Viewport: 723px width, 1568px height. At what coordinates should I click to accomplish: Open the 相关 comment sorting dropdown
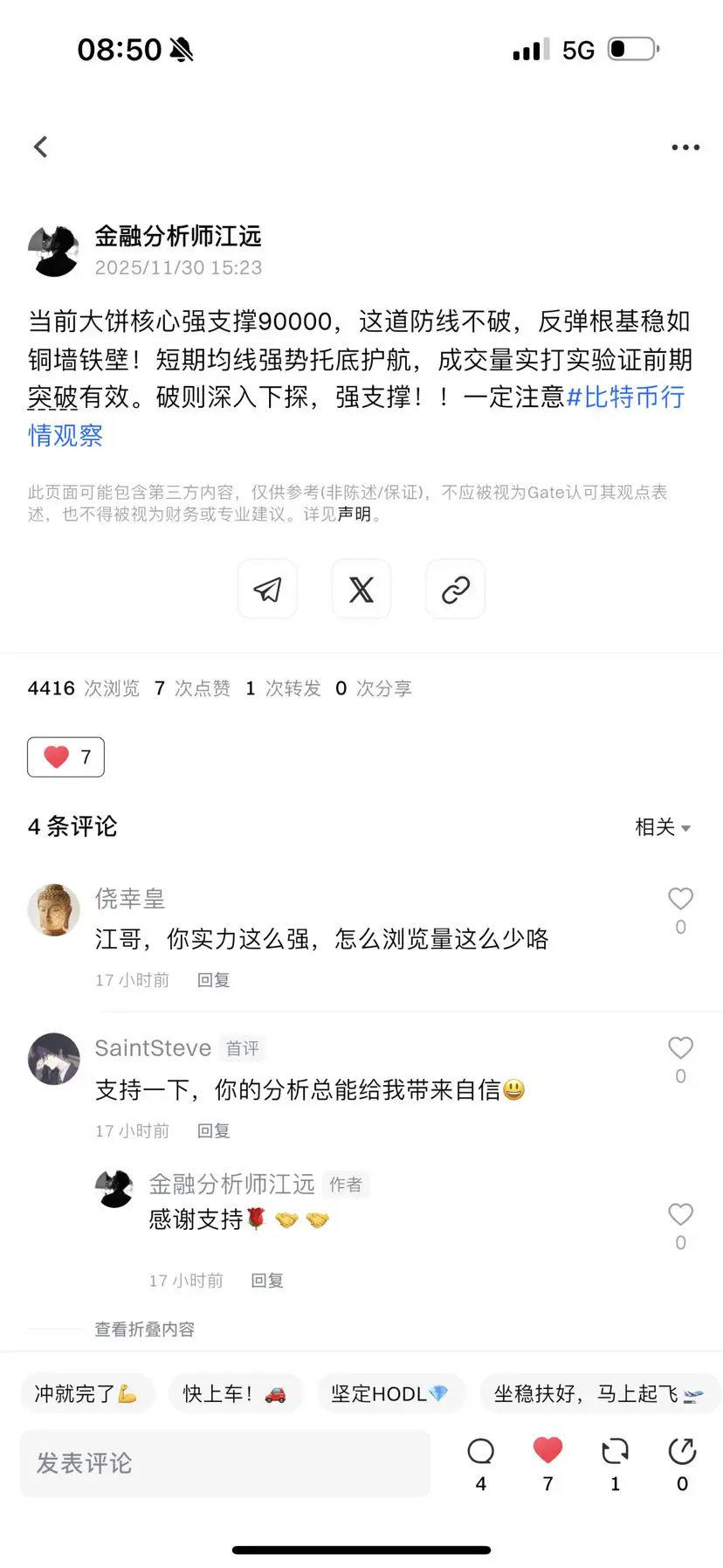point(663,826)
